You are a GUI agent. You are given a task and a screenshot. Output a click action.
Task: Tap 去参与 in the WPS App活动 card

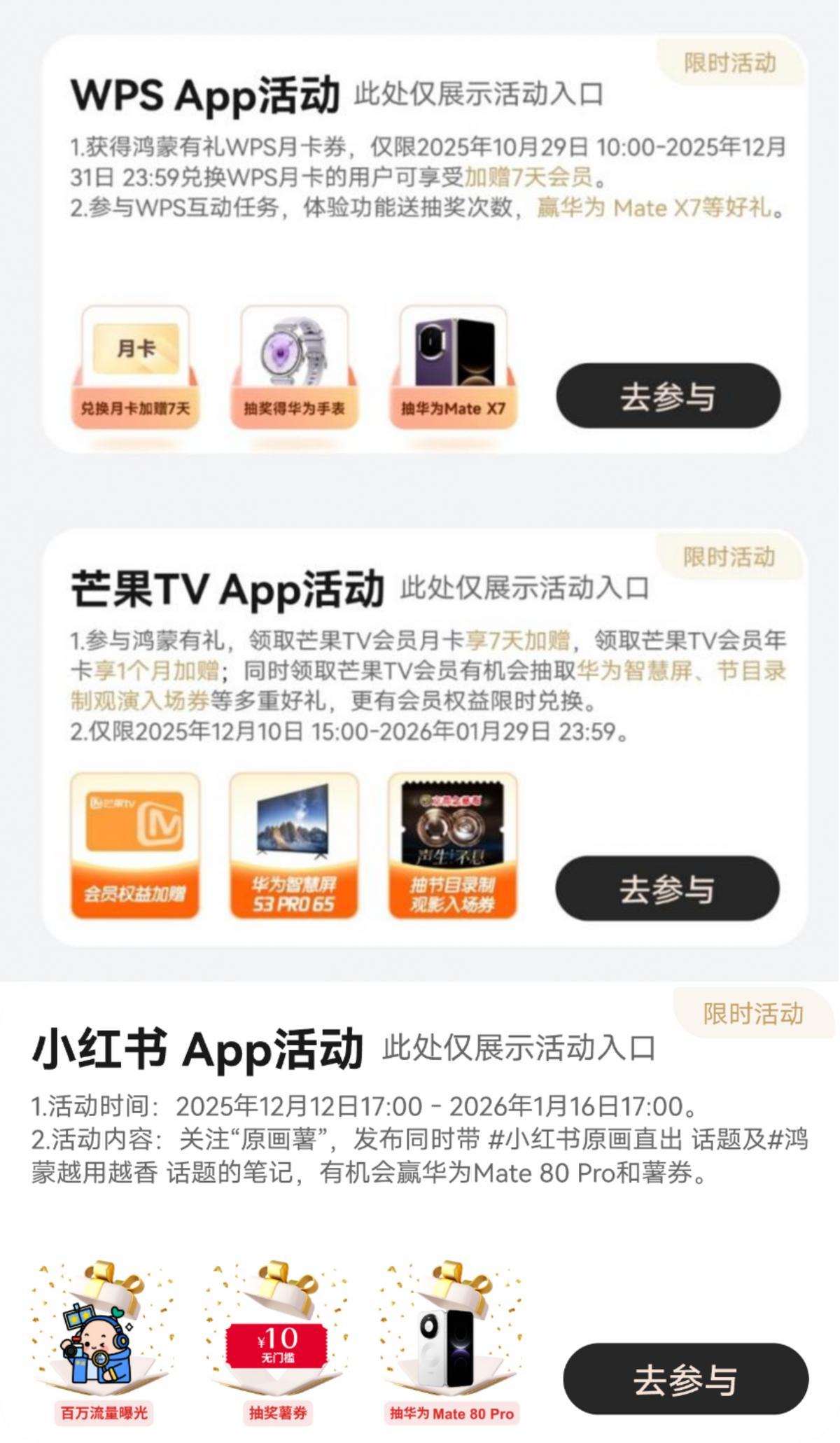point(668,396)
